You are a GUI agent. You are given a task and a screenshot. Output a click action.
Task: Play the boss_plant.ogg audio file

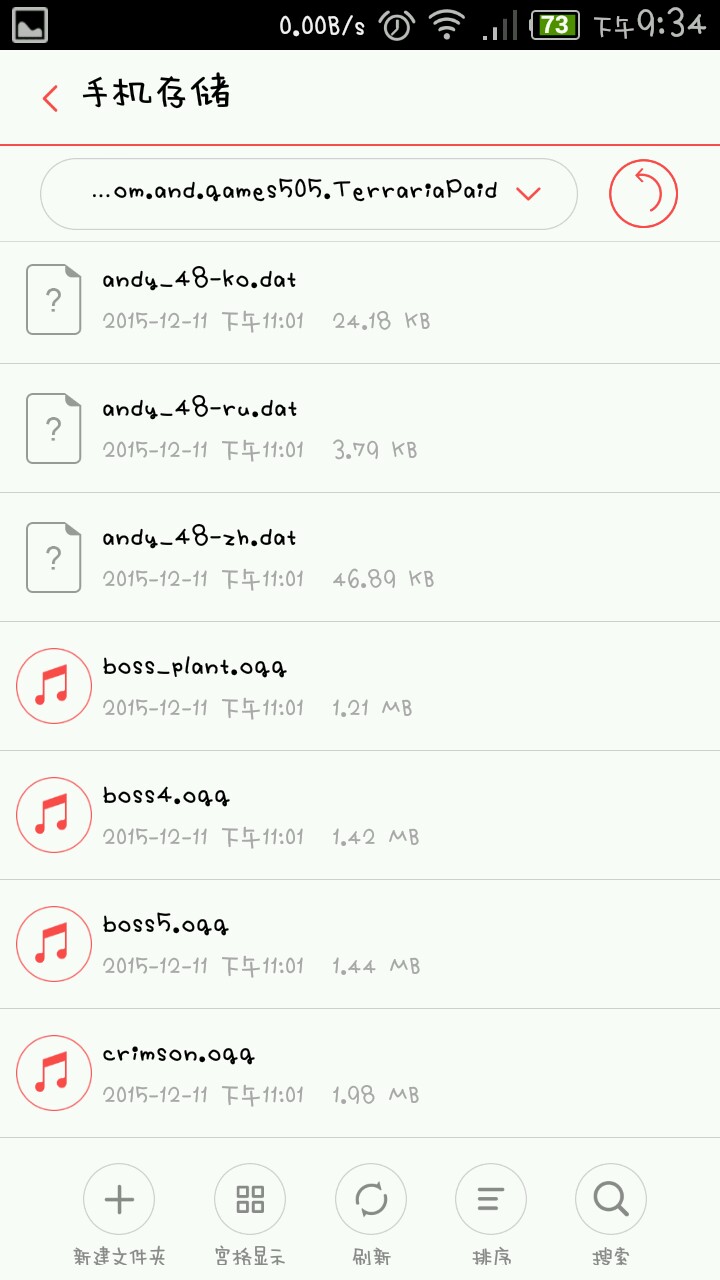(x=360, y=686)
